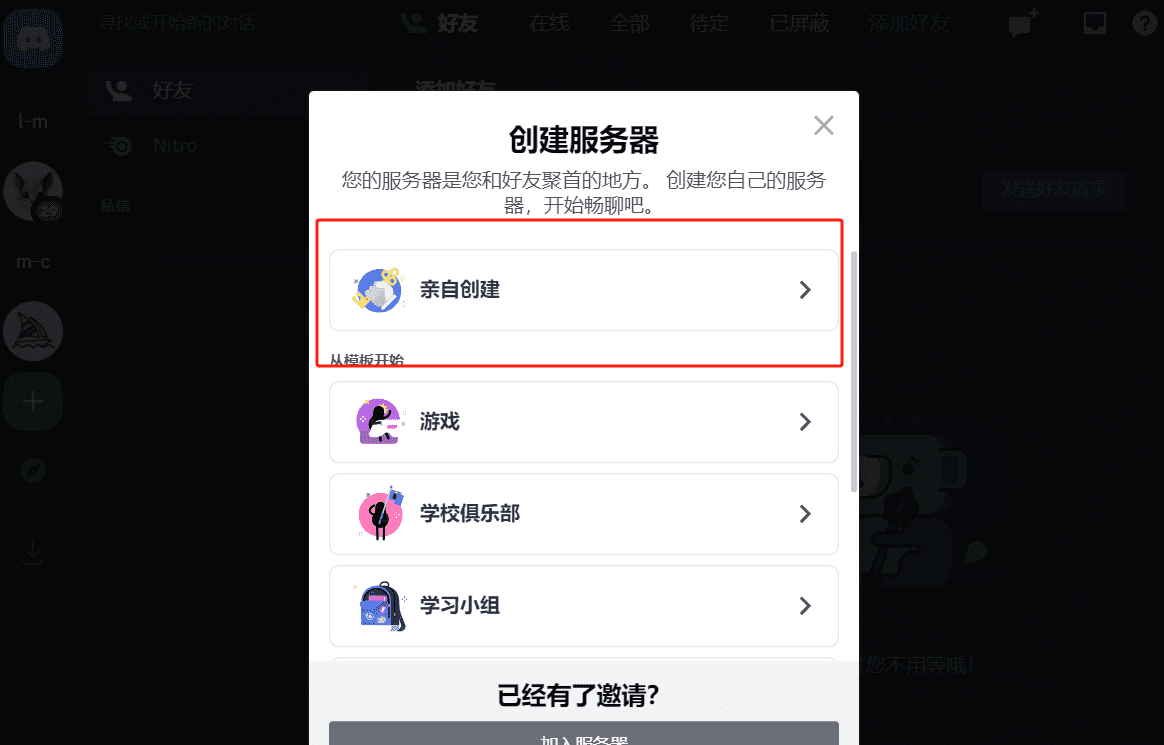
Task: Tap the 加入服务器 button
Action: pos(583,735)
